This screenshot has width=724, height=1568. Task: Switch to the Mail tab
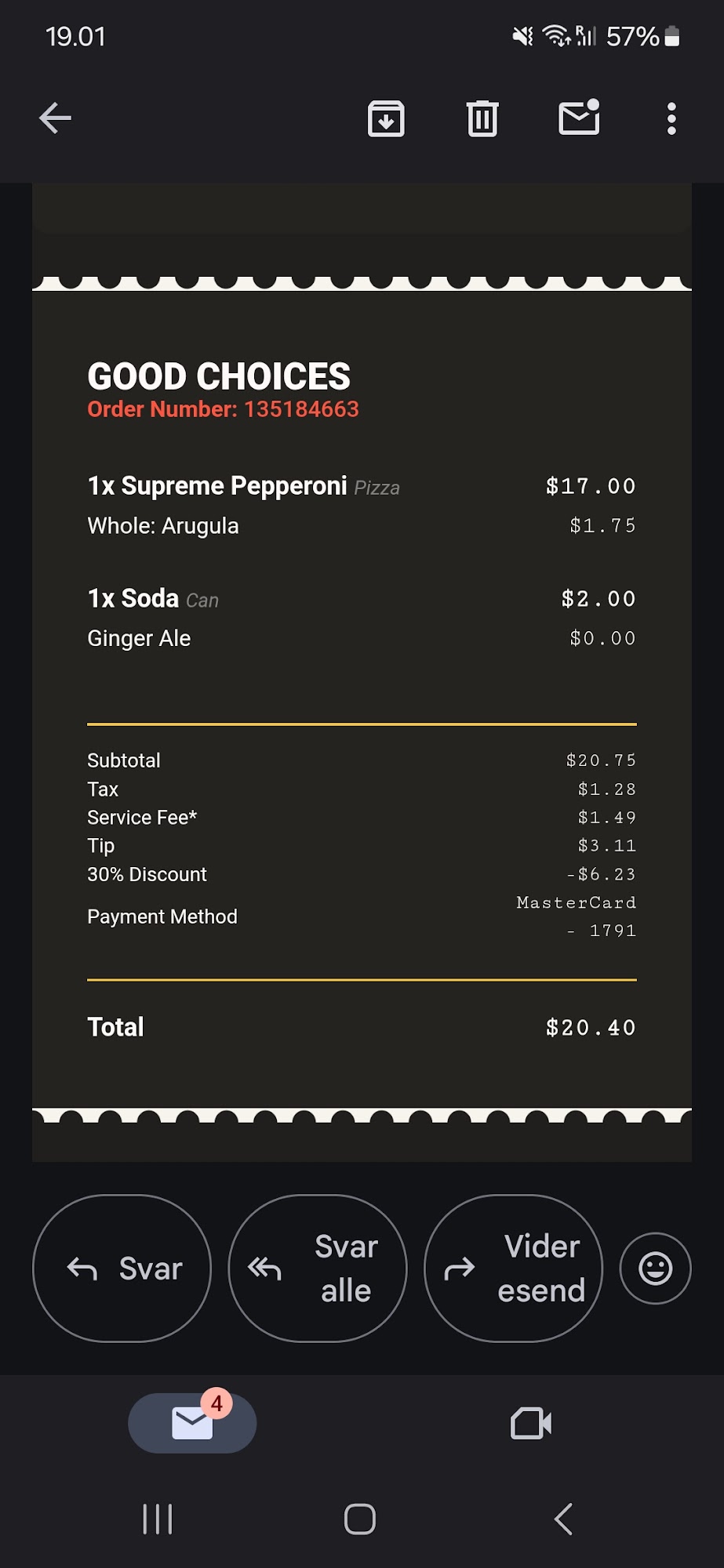coord(192,1423)
